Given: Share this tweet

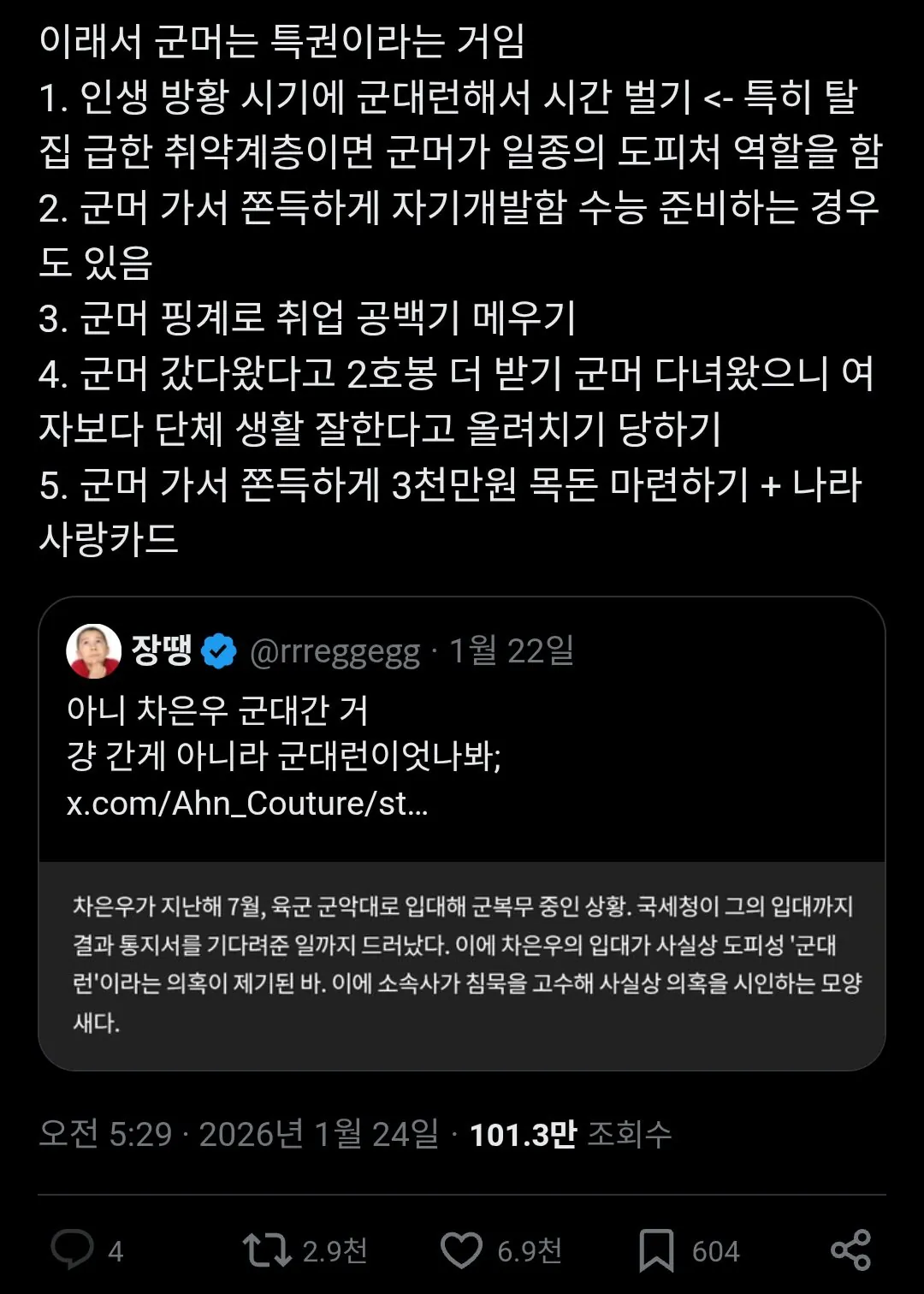Looking at the screenshot, I should pyautogui.click(x=850, y=1249).
